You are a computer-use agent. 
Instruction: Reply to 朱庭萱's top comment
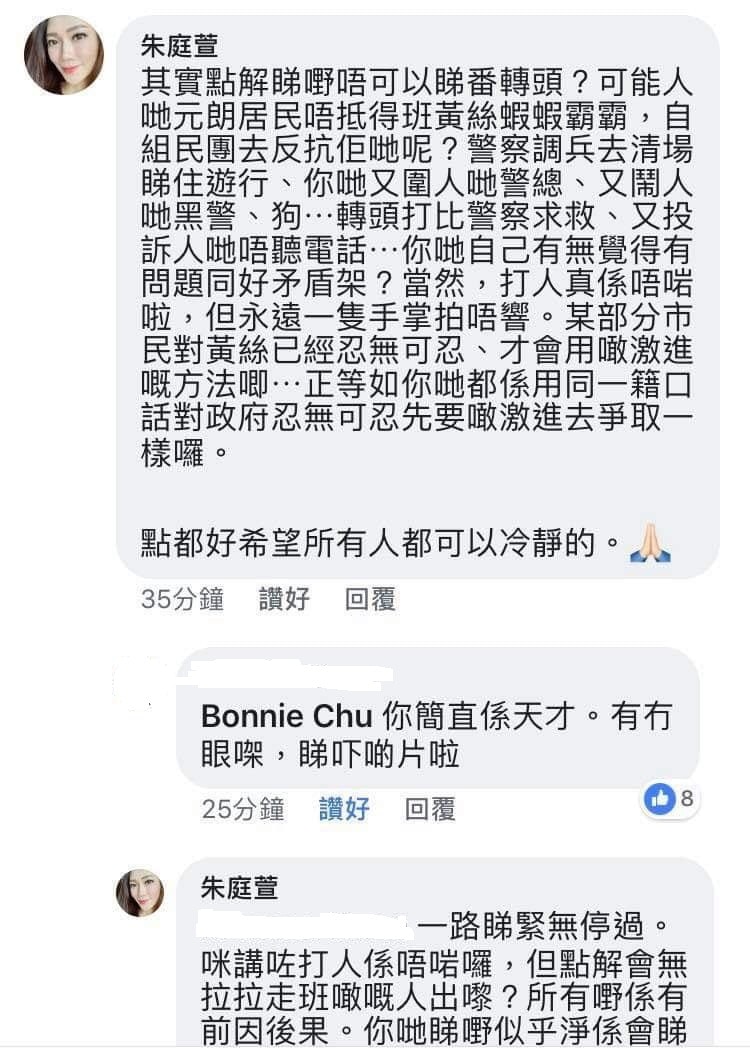(370, 599)
